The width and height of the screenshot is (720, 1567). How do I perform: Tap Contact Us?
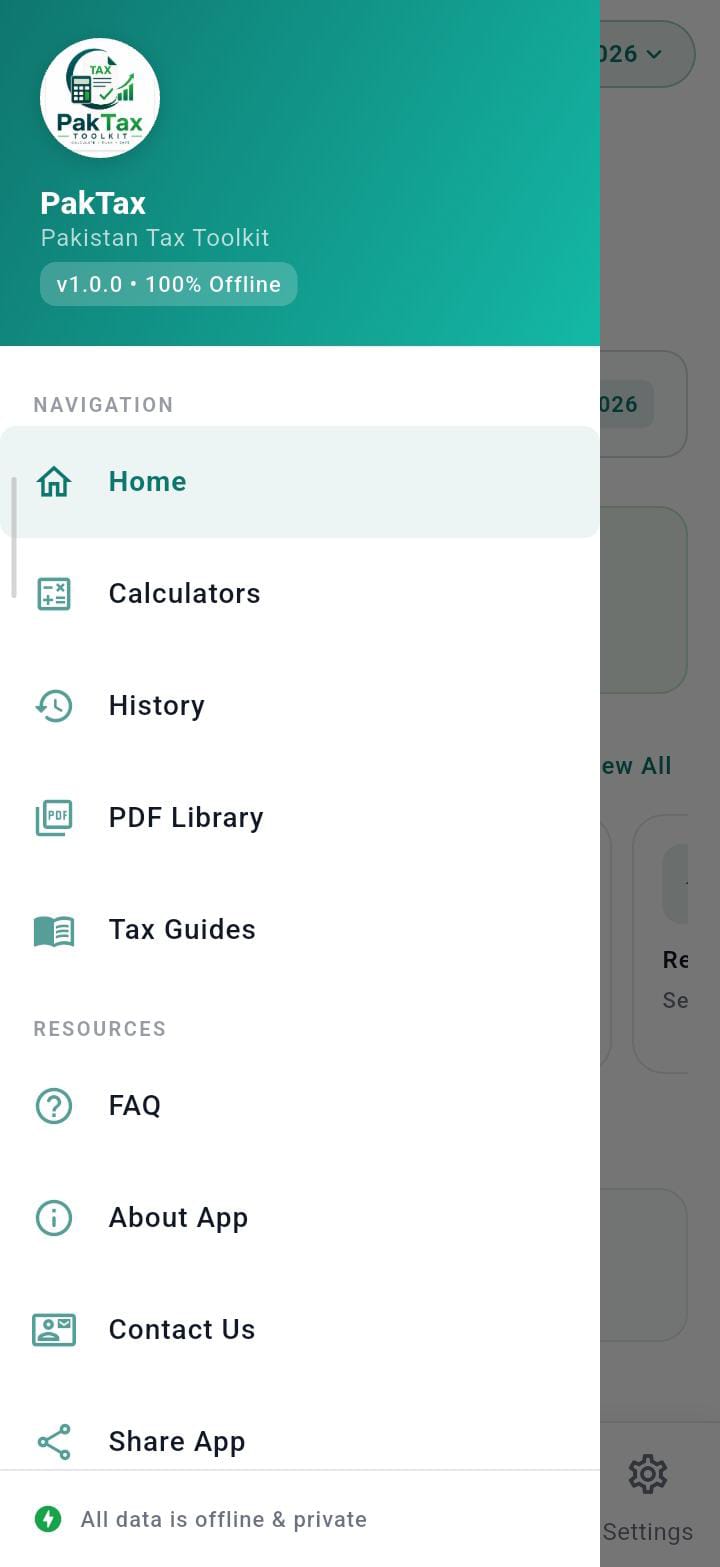[300, 1330]
